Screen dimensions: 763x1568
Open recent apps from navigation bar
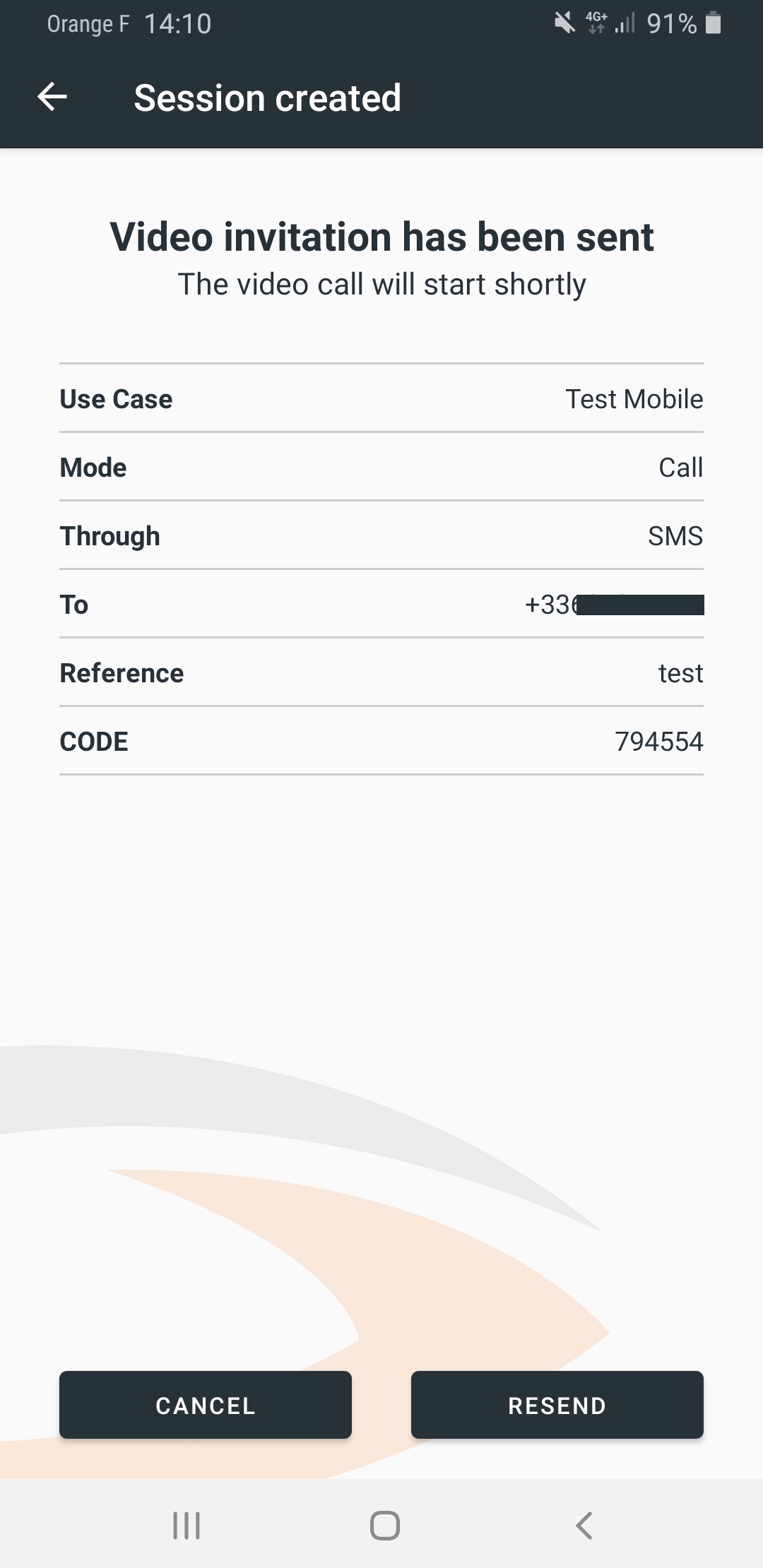coord(187,1526)
